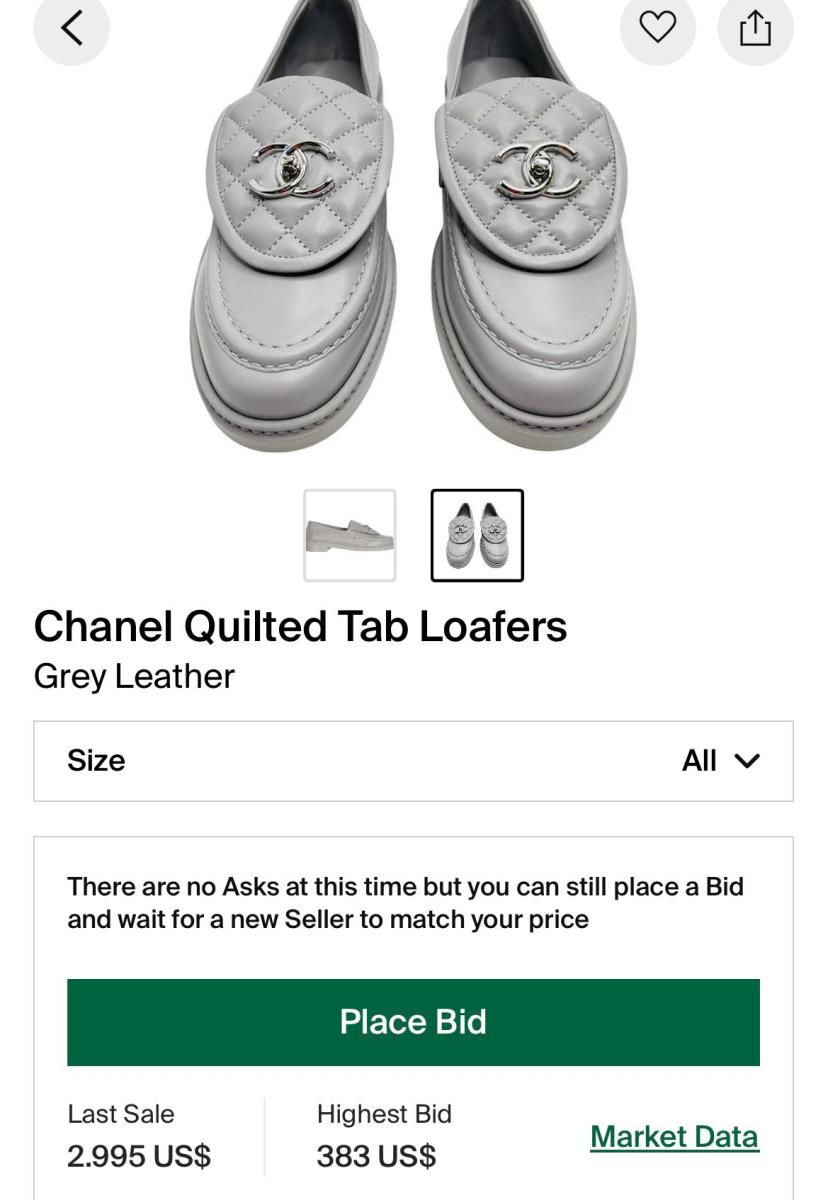Share this product listing
This screenshot has height=1200, width=828.
pyautogui.click(x=755, y=29)
